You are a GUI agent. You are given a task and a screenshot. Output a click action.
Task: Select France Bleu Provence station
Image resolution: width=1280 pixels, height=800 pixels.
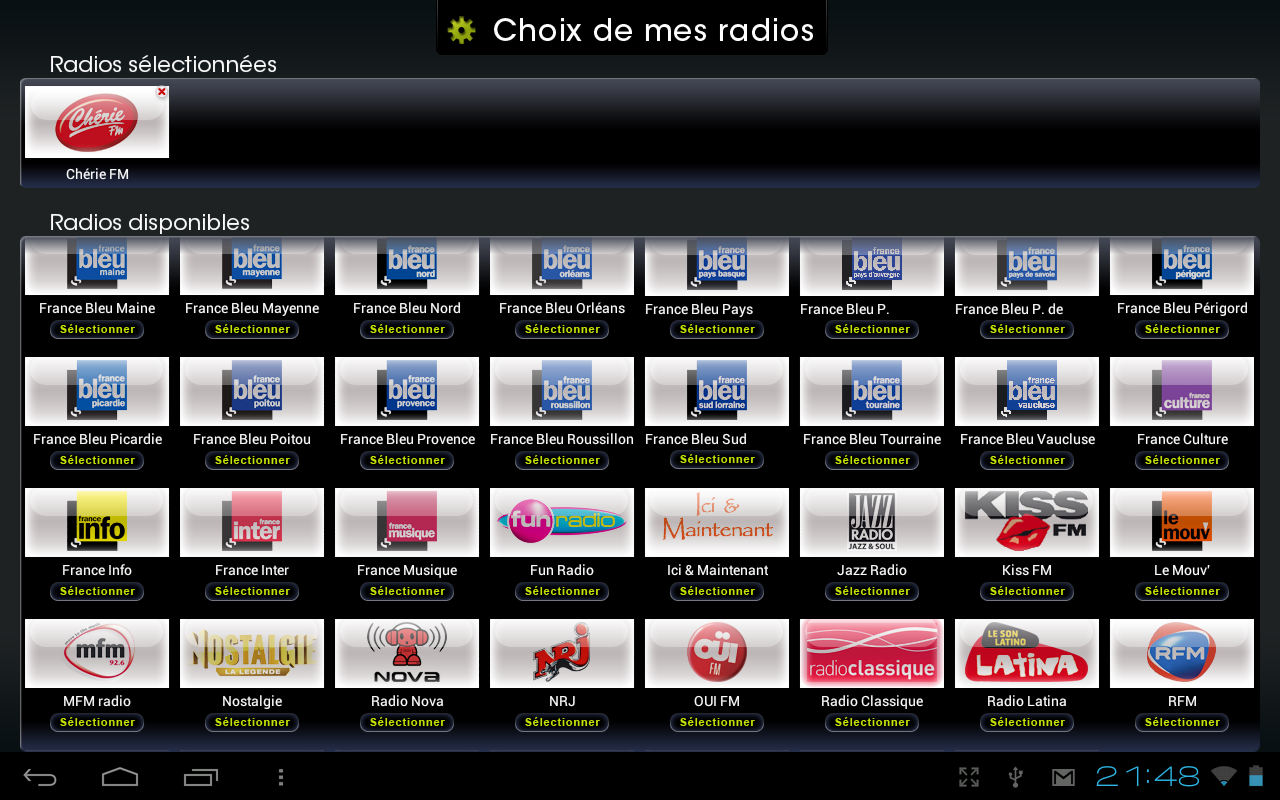(407, 460)
